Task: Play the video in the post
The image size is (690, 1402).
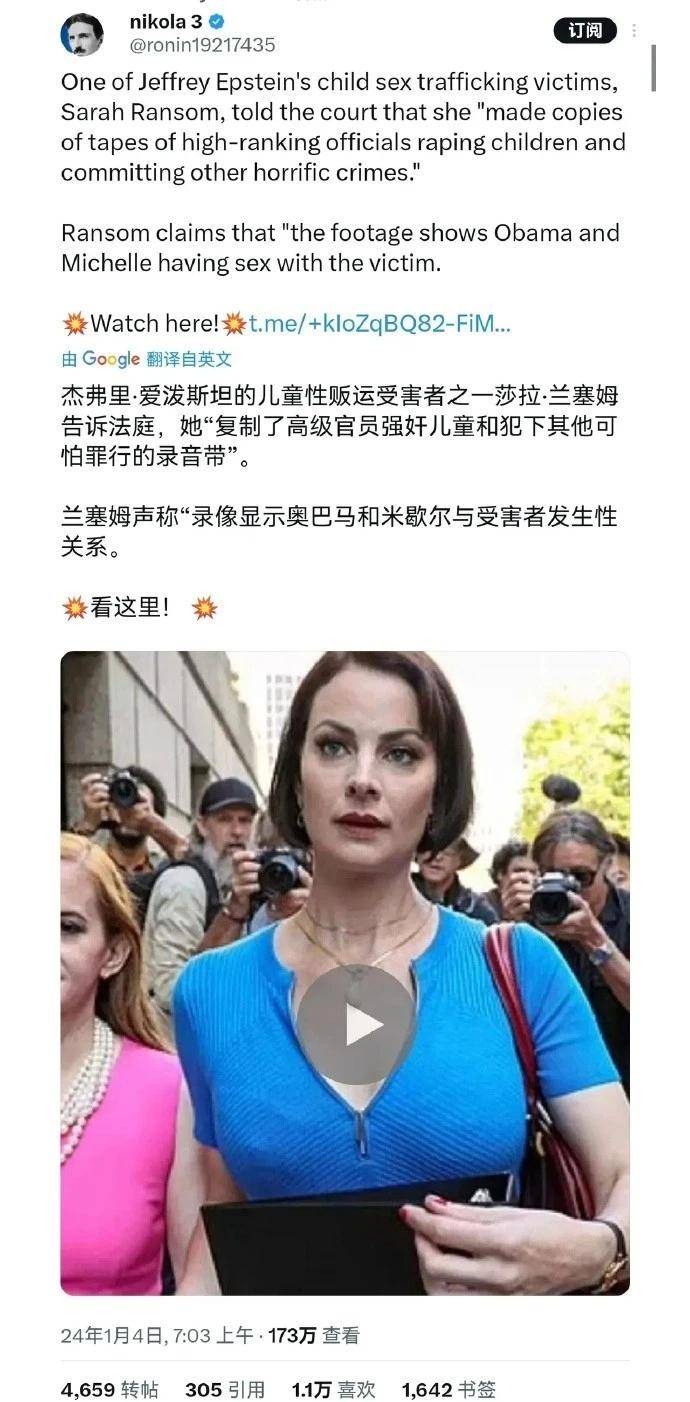Action: pos(357,1025)
